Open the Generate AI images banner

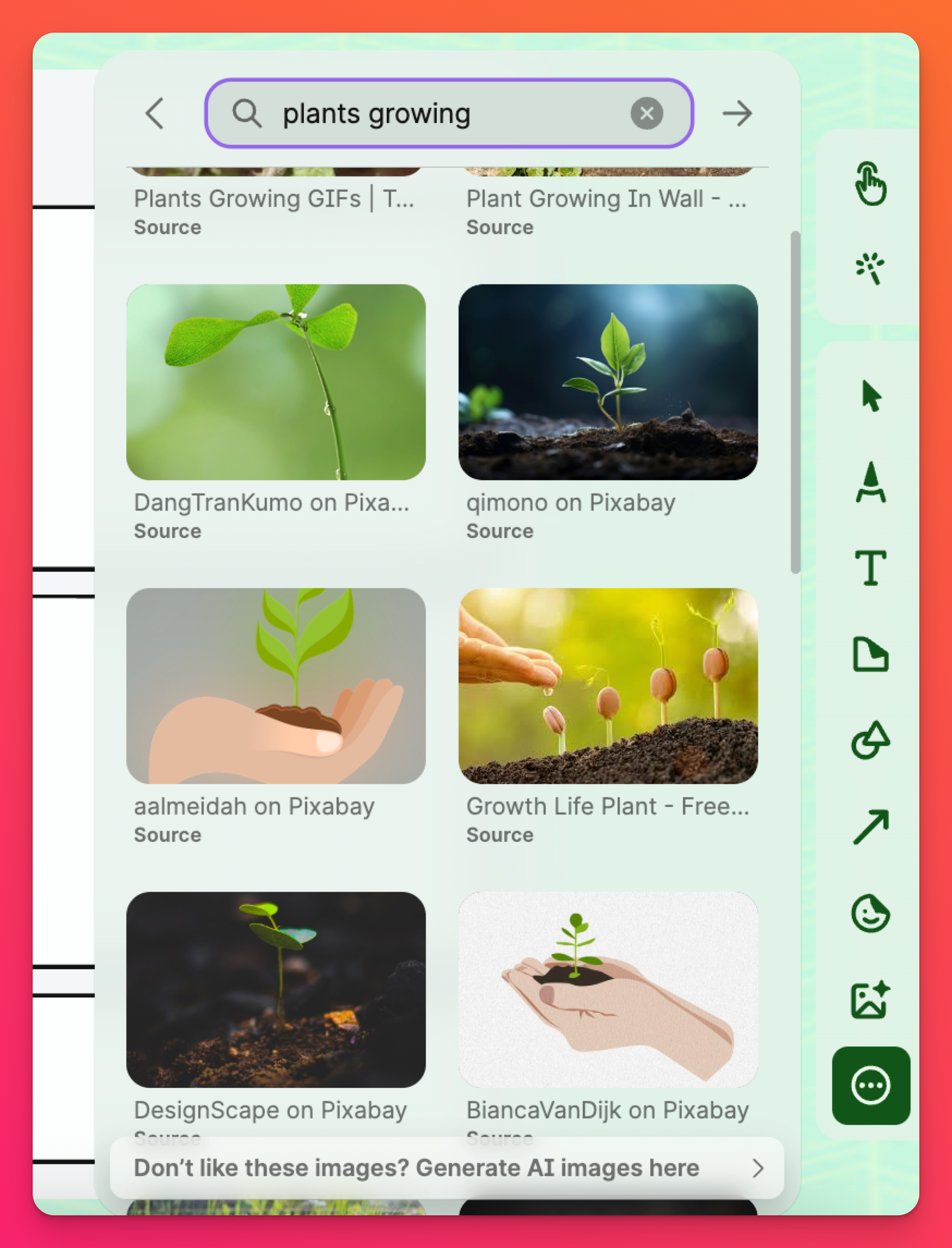[447, 1167]
